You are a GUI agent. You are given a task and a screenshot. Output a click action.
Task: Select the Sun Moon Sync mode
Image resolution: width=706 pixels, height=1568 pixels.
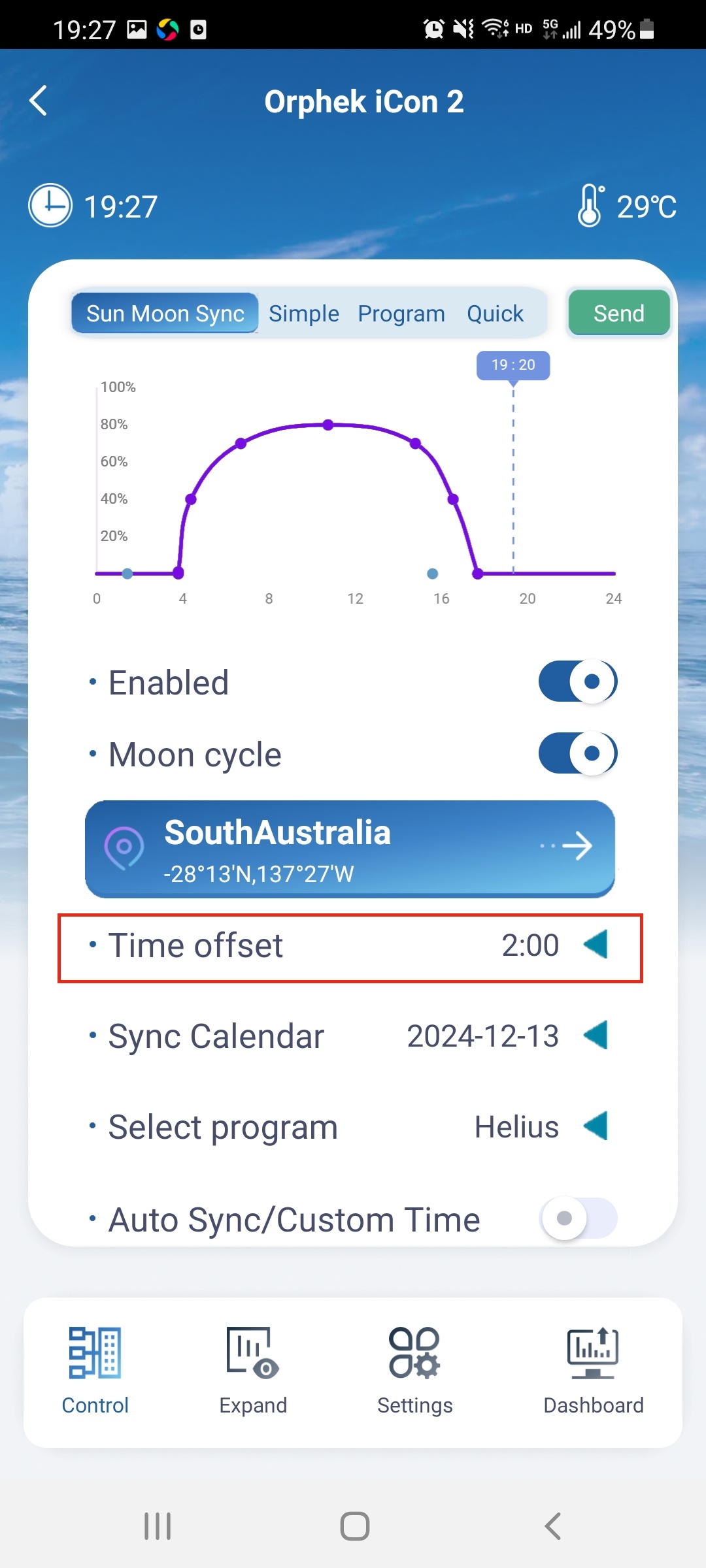(x=165, y=314)
